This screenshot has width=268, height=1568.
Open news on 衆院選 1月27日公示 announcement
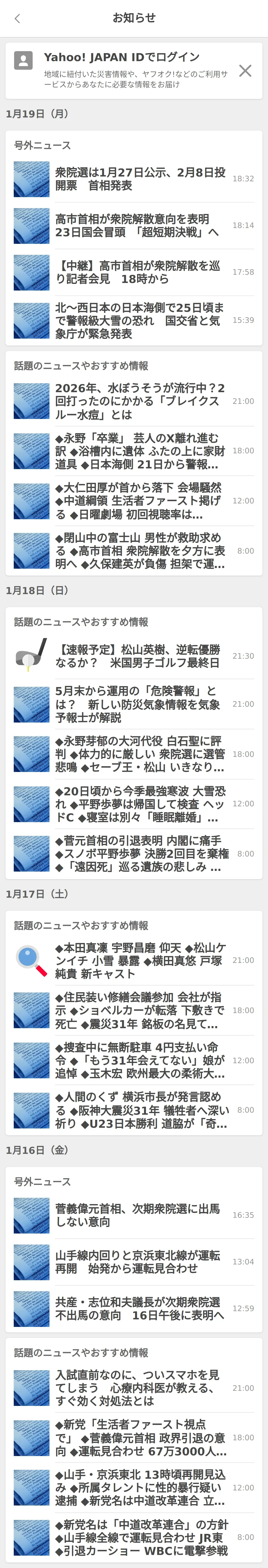coord(140,179)
